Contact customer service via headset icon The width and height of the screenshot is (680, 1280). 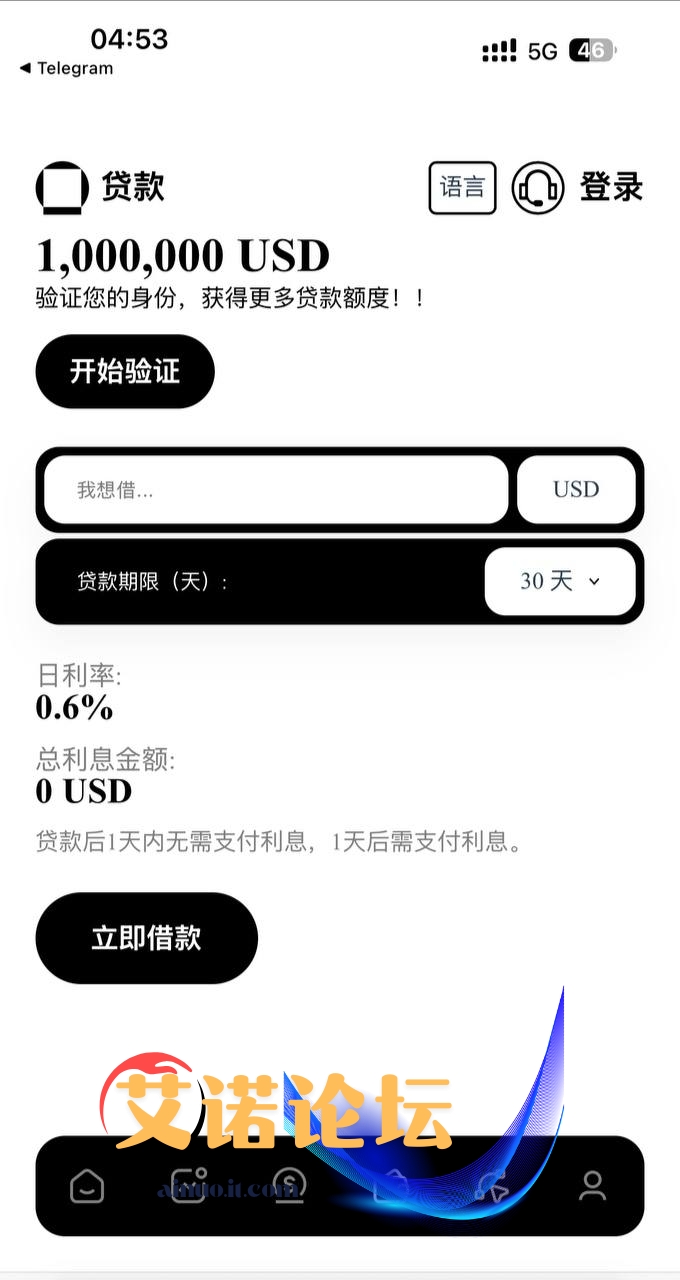click(538, 188)
